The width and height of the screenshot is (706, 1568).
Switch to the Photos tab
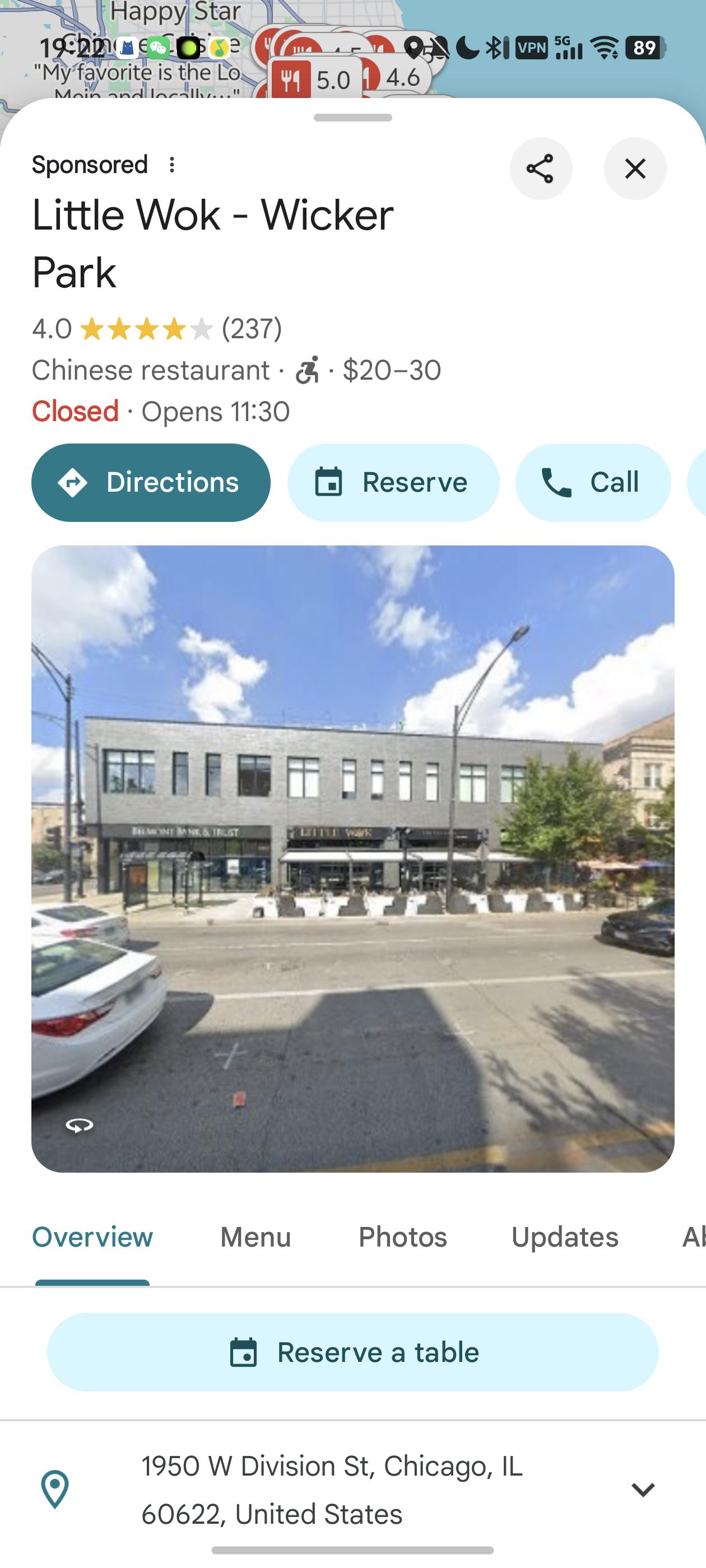(402, 1237)
